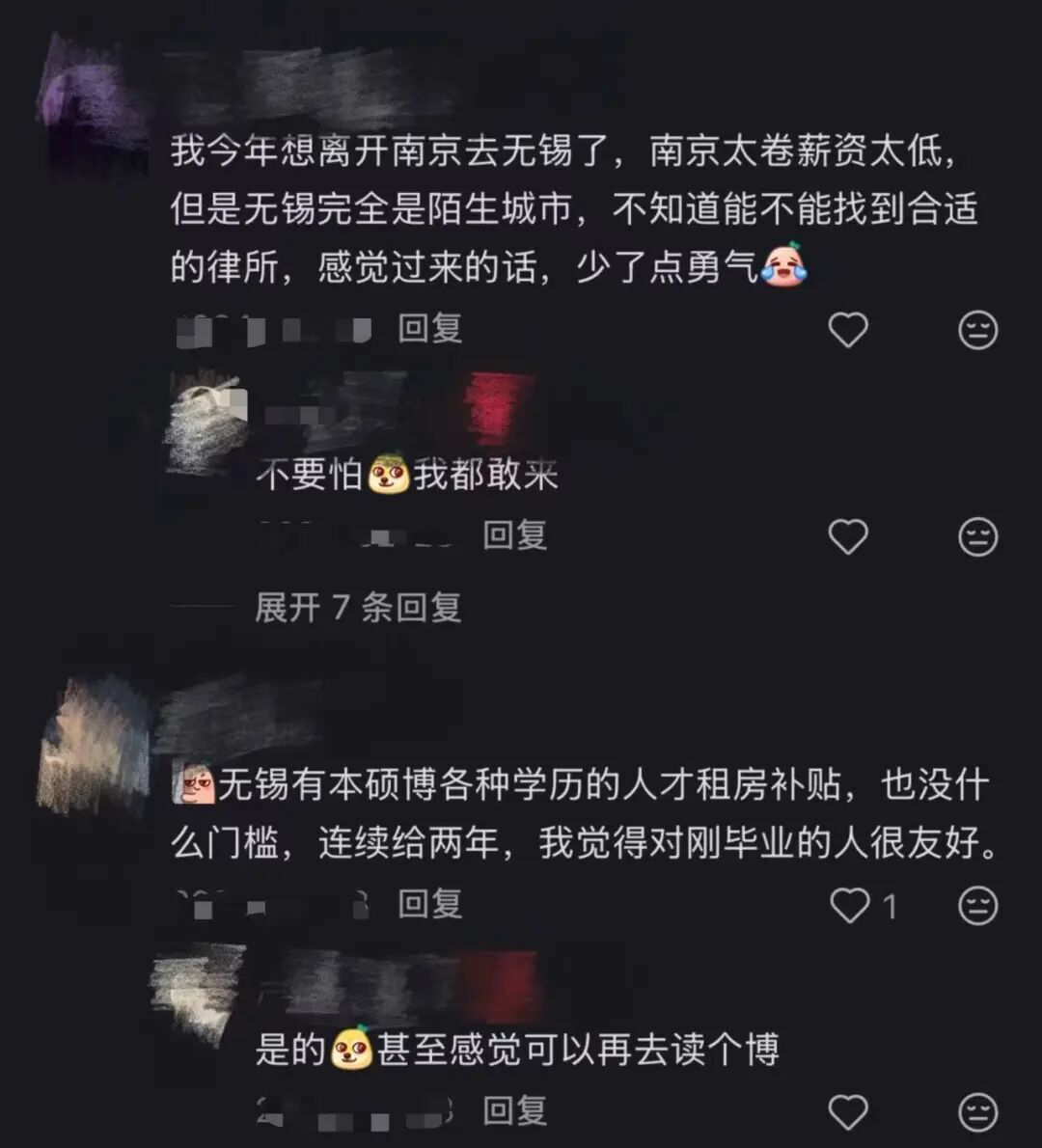Reply to 不要怕我都敢来

point(514,534)
